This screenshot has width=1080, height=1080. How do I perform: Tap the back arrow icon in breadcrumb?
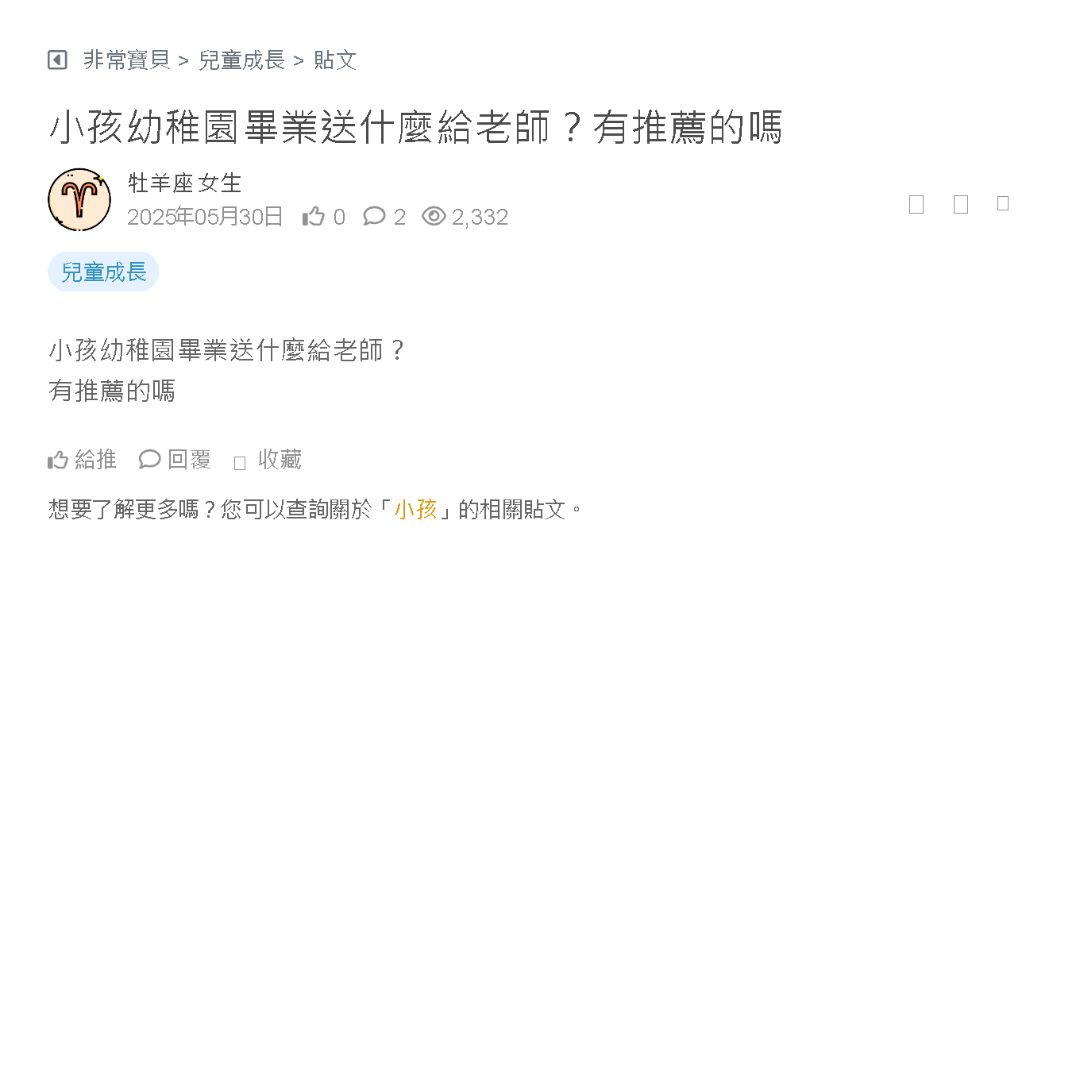[57, 60]
